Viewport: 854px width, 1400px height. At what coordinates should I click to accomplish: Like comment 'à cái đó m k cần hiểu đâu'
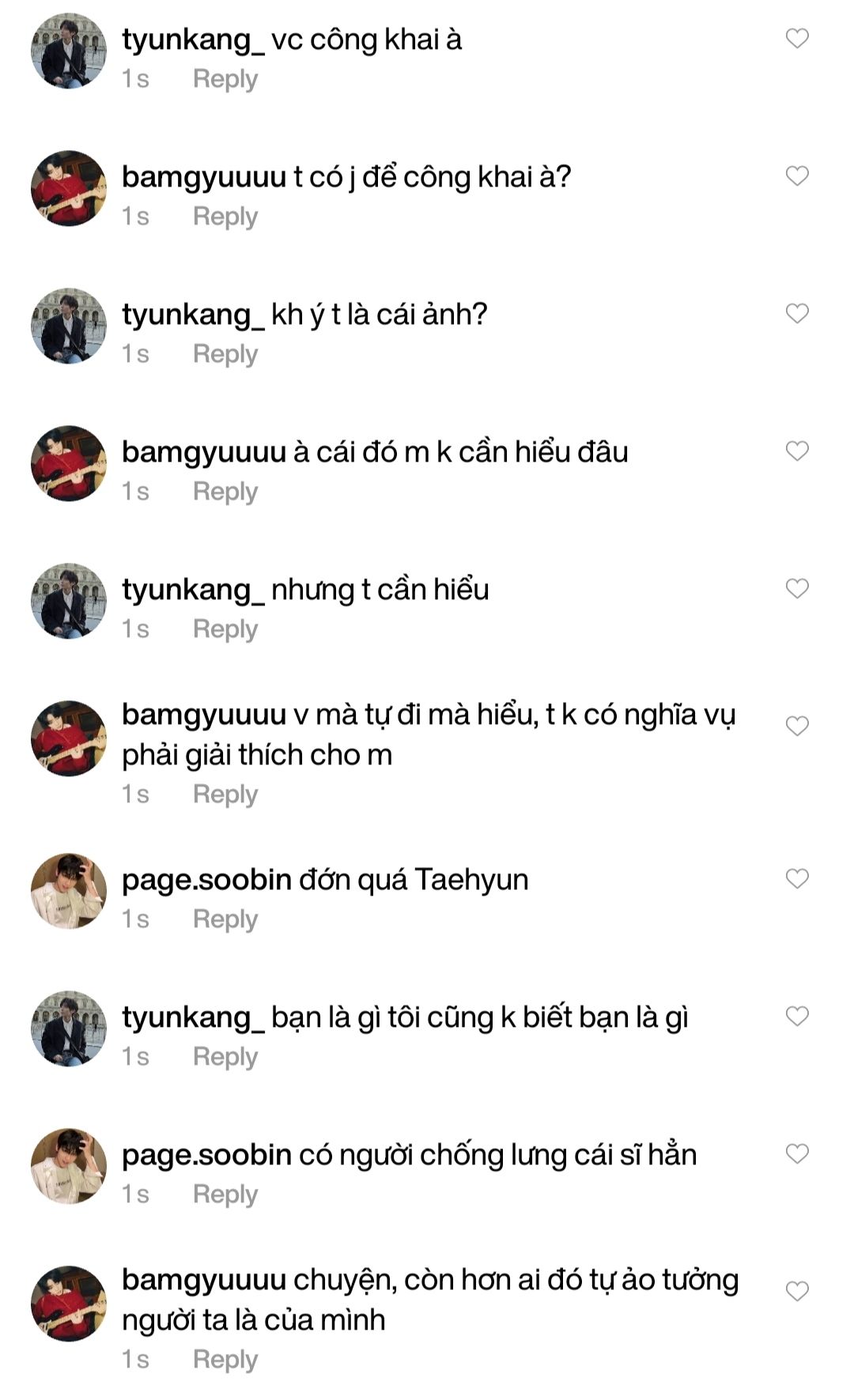click(796, 451)
